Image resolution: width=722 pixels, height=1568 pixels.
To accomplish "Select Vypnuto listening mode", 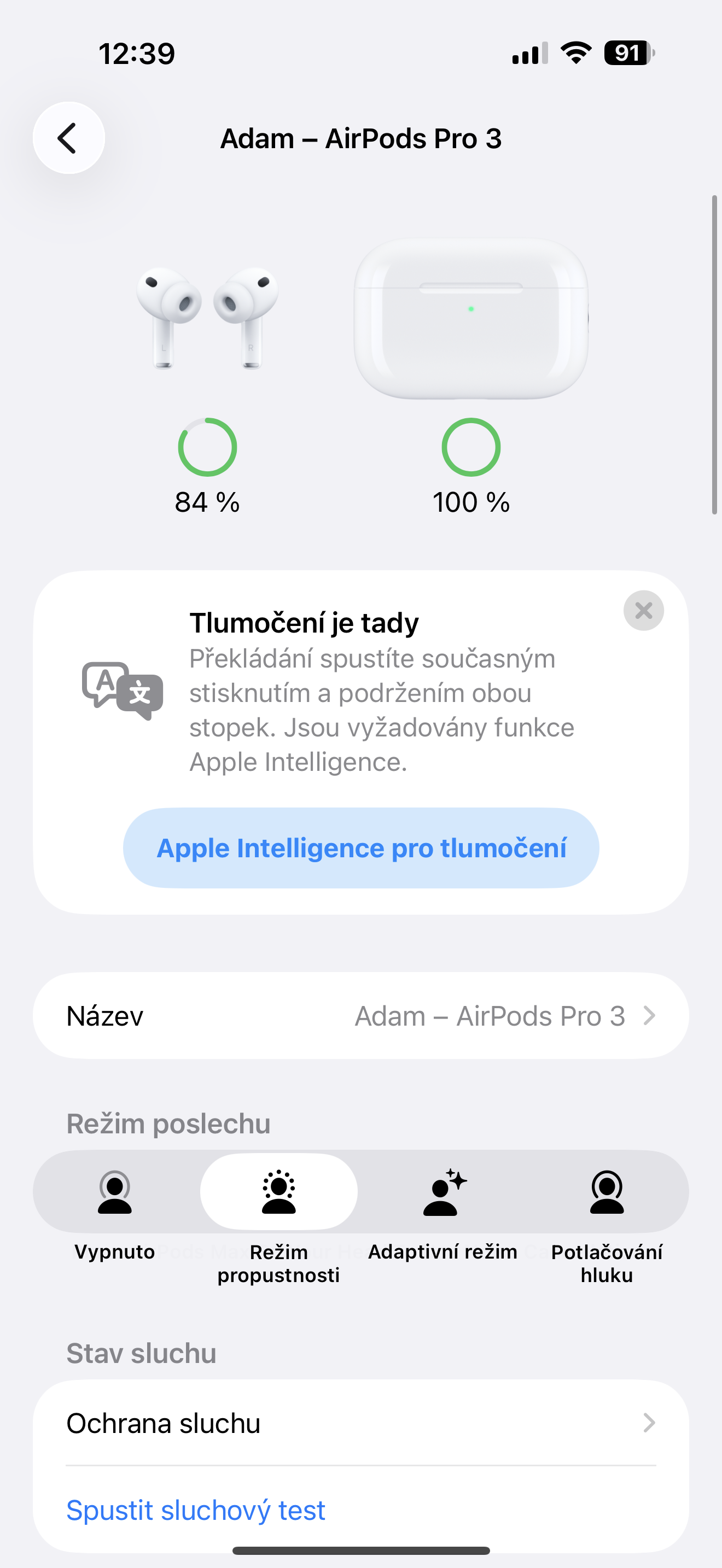I will pyautogui.click(x=114, y=1192).
